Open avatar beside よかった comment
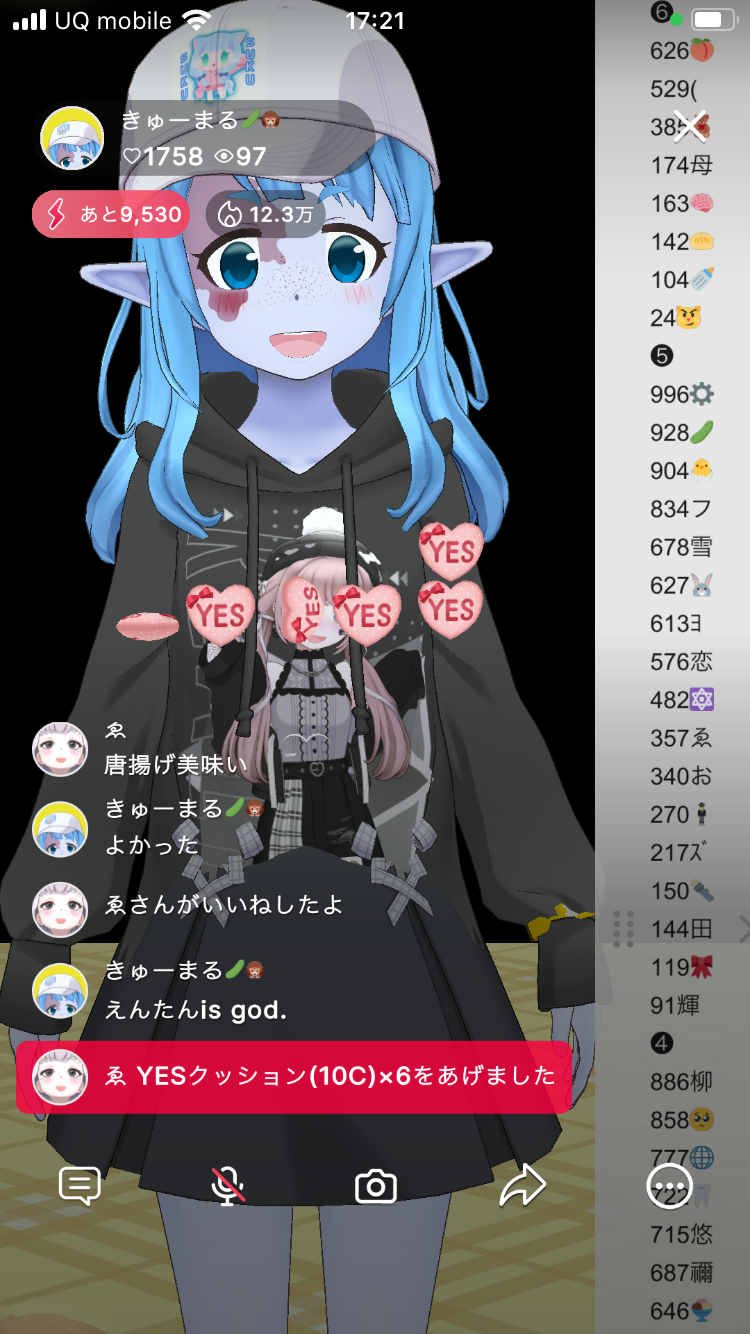The image size is (750, 1334). [60, 828]
